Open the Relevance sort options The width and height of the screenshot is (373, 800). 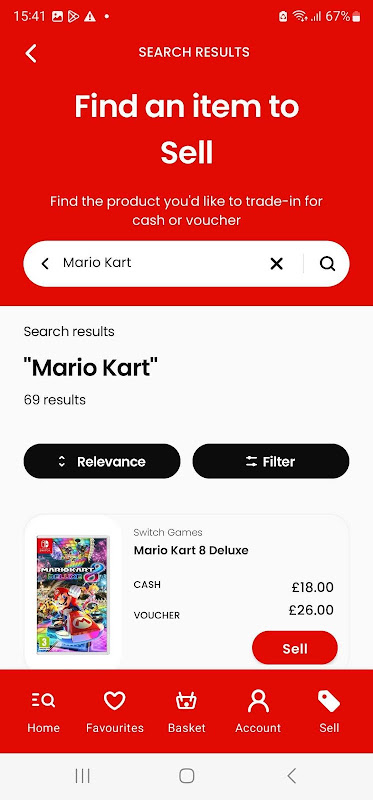click(x=102, y=461)
